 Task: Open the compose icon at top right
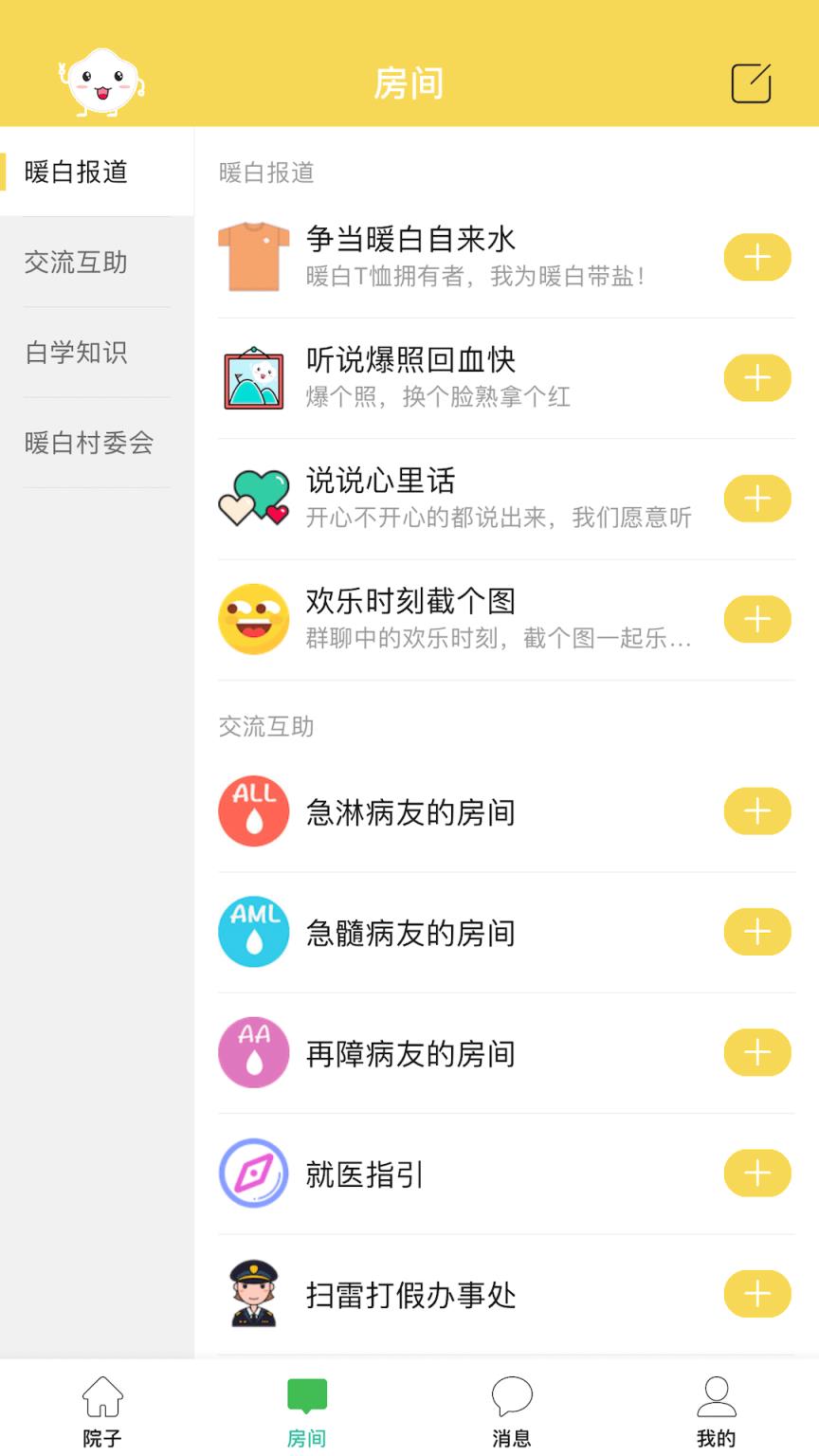click(752, 83)
